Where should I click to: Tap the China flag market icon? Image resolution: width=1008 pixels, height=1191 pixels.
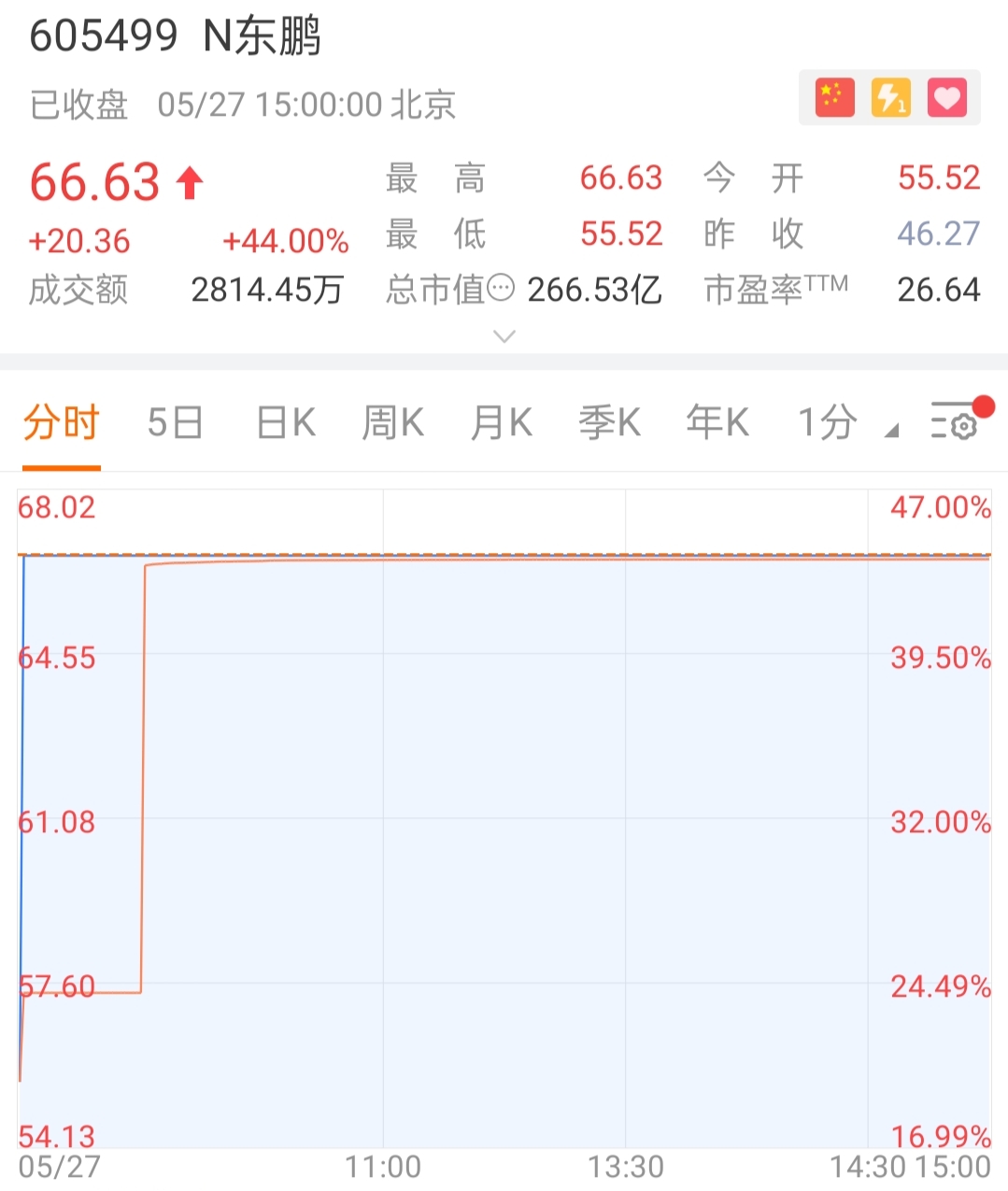pos(834,97)
